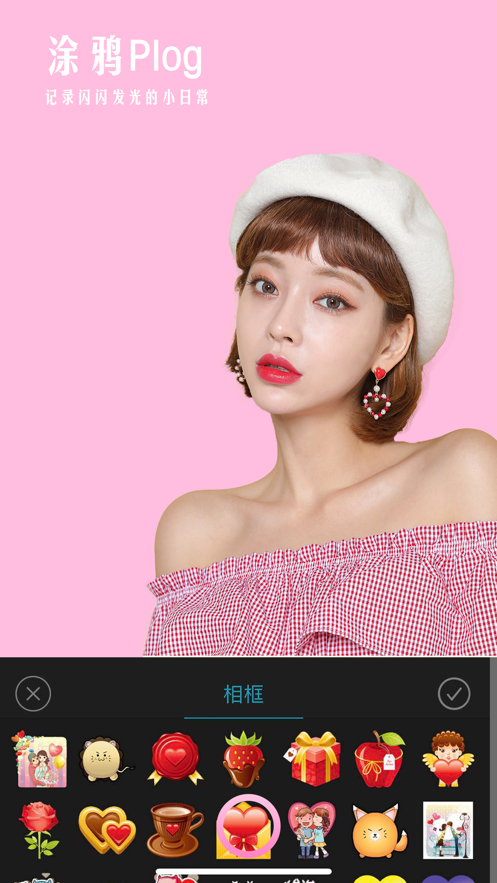Select the 相框 tab
Image resolution: width=497 pixels, height=883 pixels.
(x=243, y=694)
